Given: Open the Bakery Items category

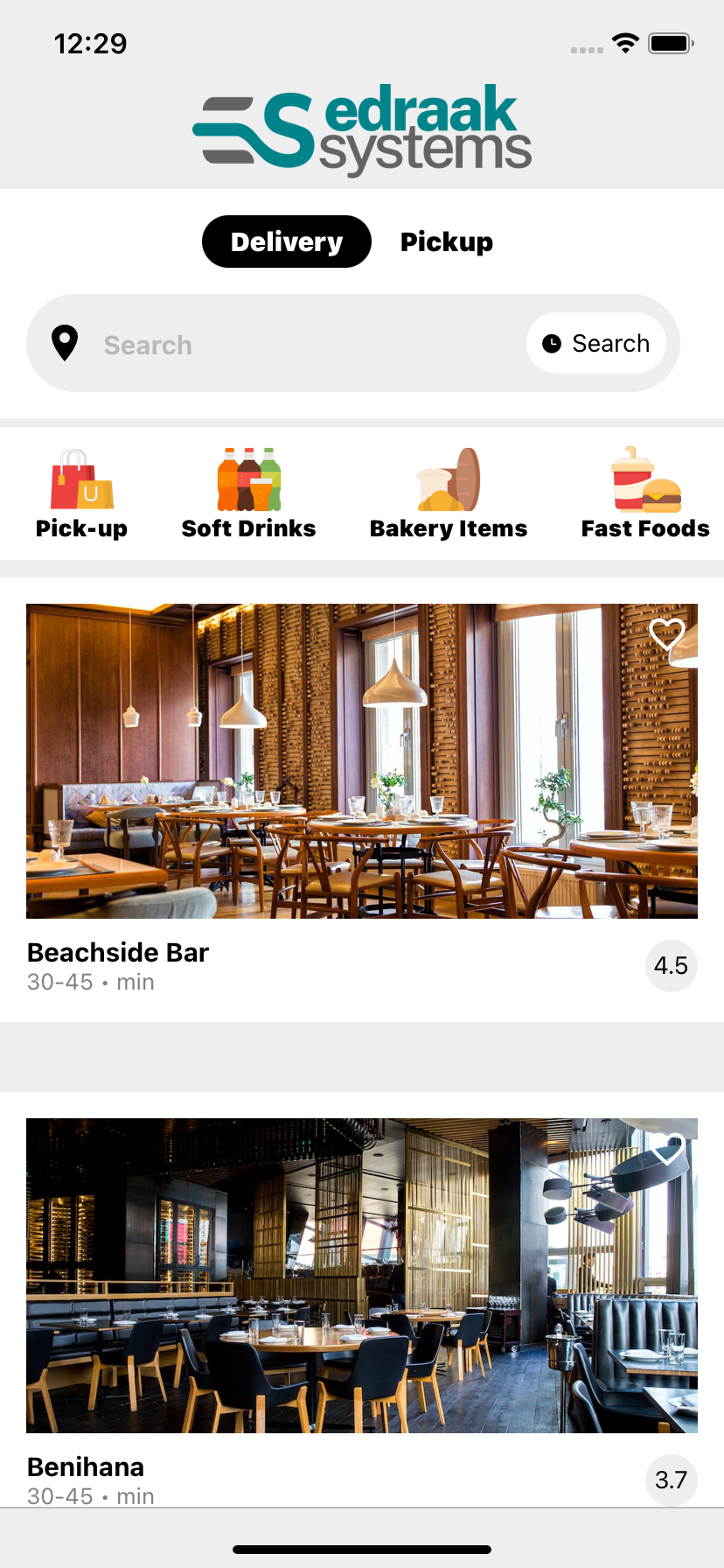Looking at the screenshot, I should [448, 480].
